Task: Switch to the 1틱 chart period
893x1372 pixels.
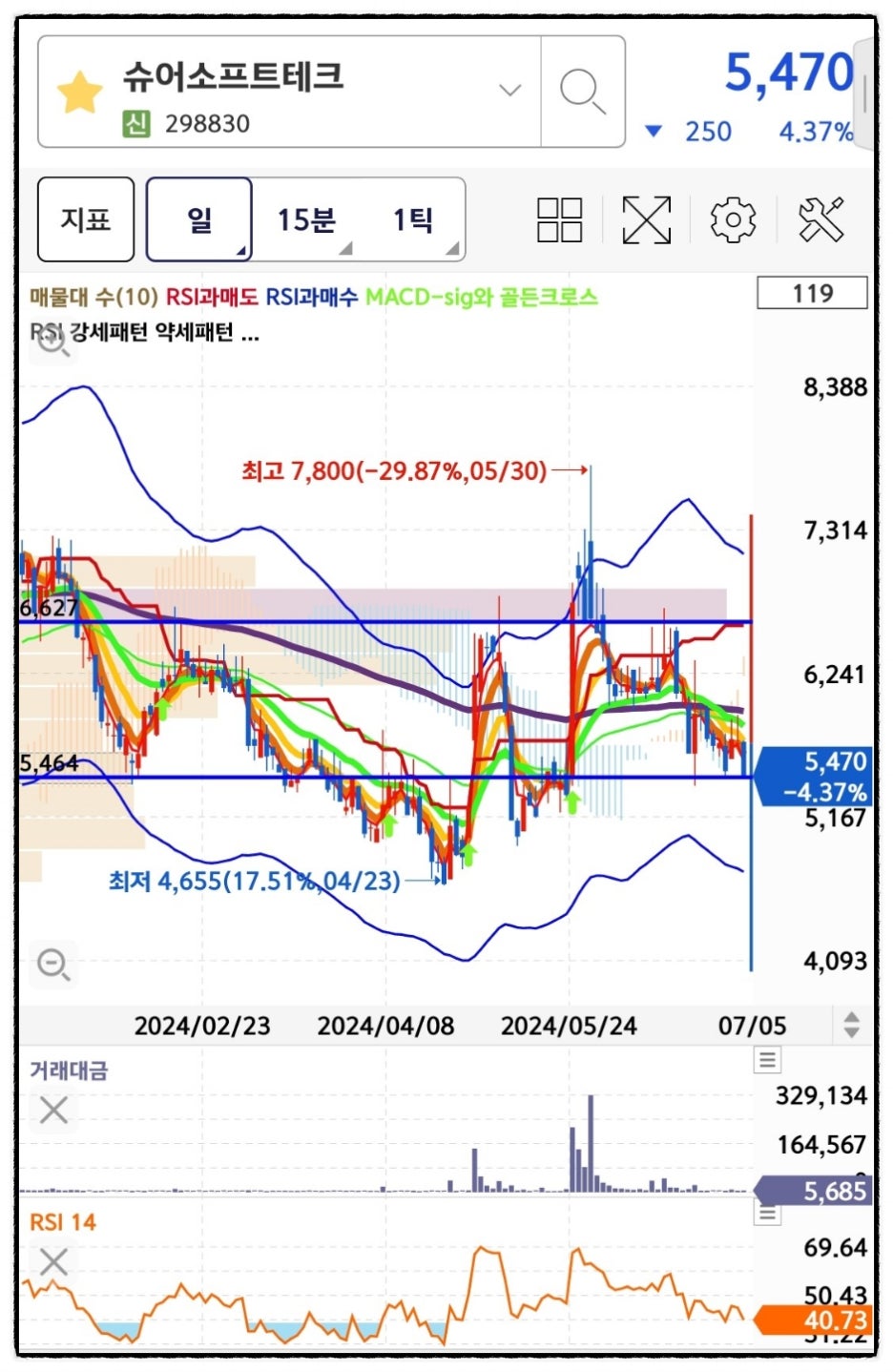Action: pos(412,219)
